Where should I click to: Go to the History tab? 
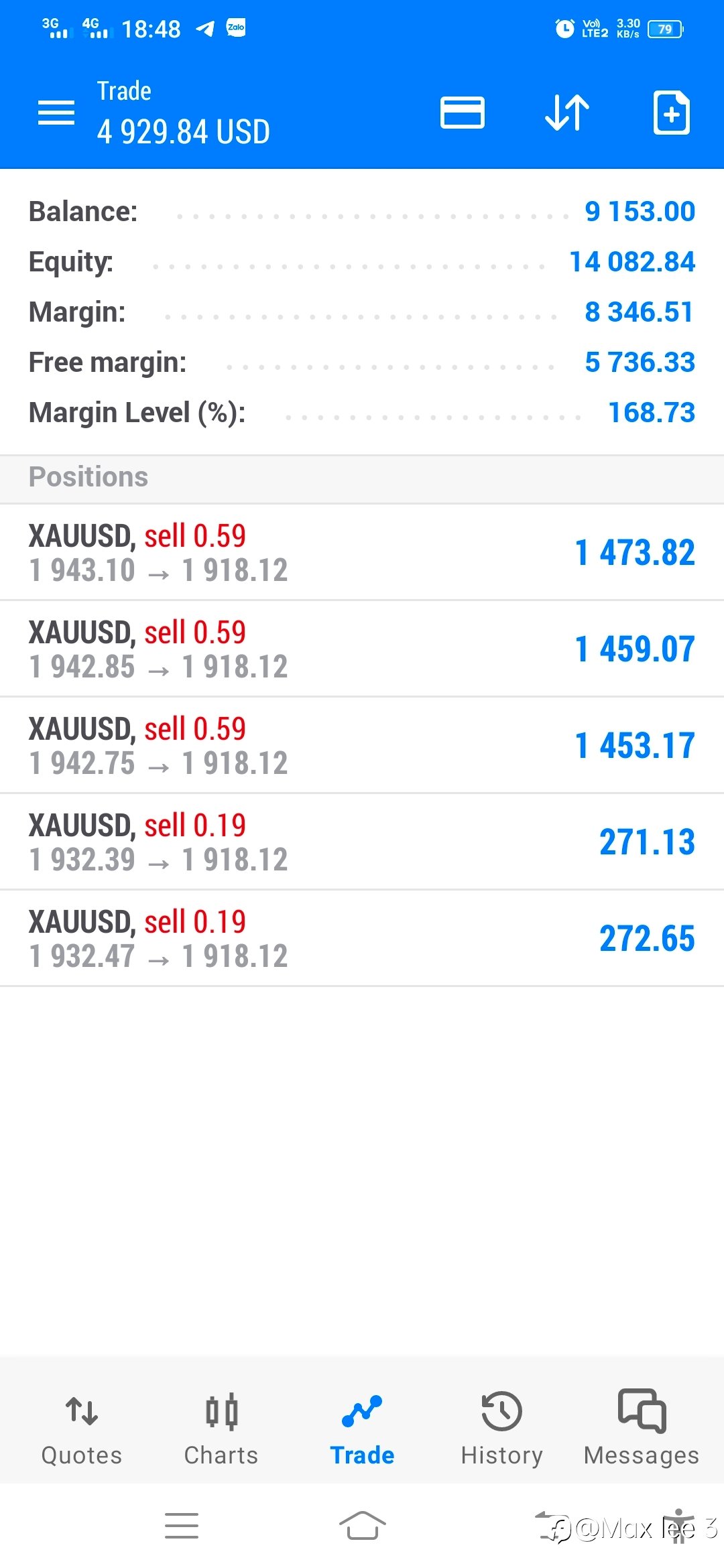[501, 1428]
